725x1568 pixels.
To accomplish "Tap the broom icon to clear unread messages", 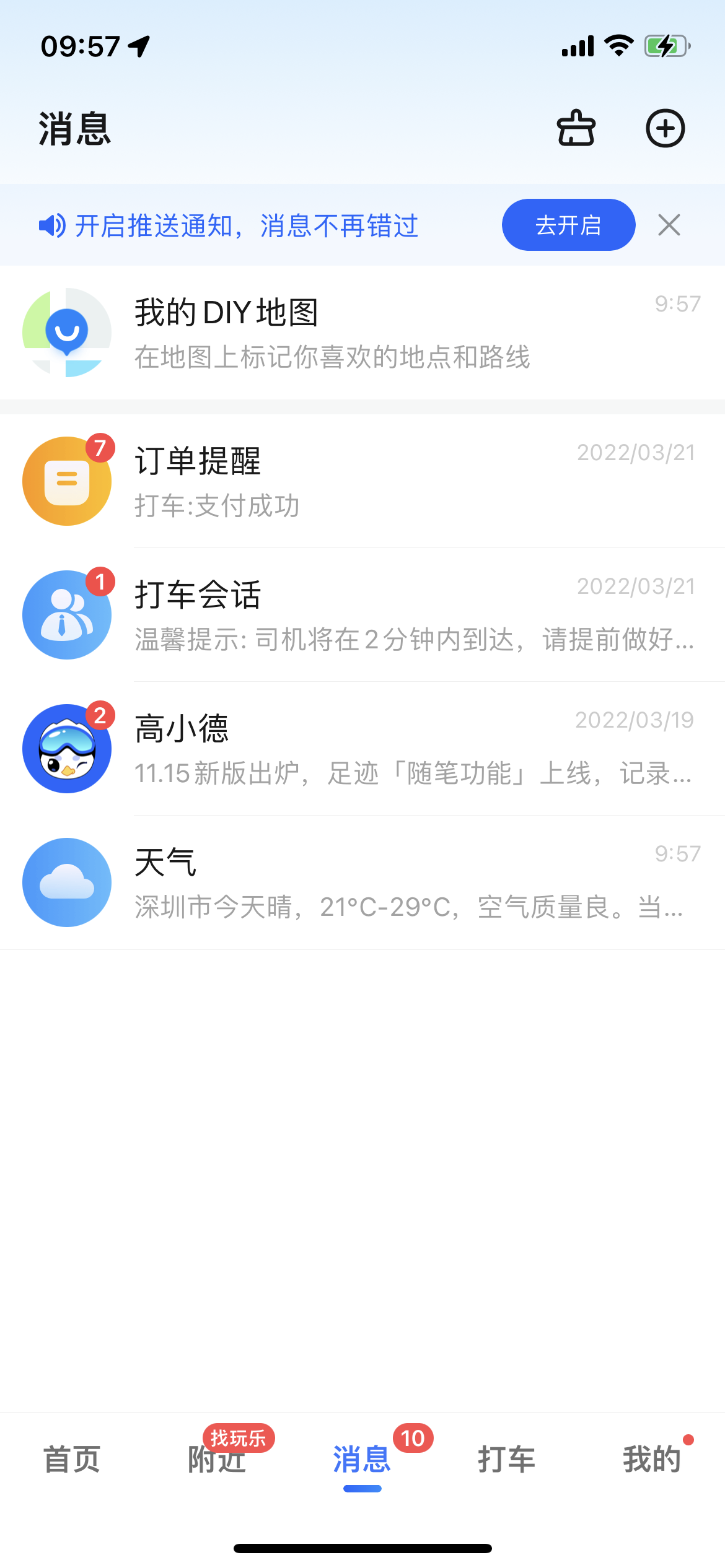I will click(x=576, y=128).
